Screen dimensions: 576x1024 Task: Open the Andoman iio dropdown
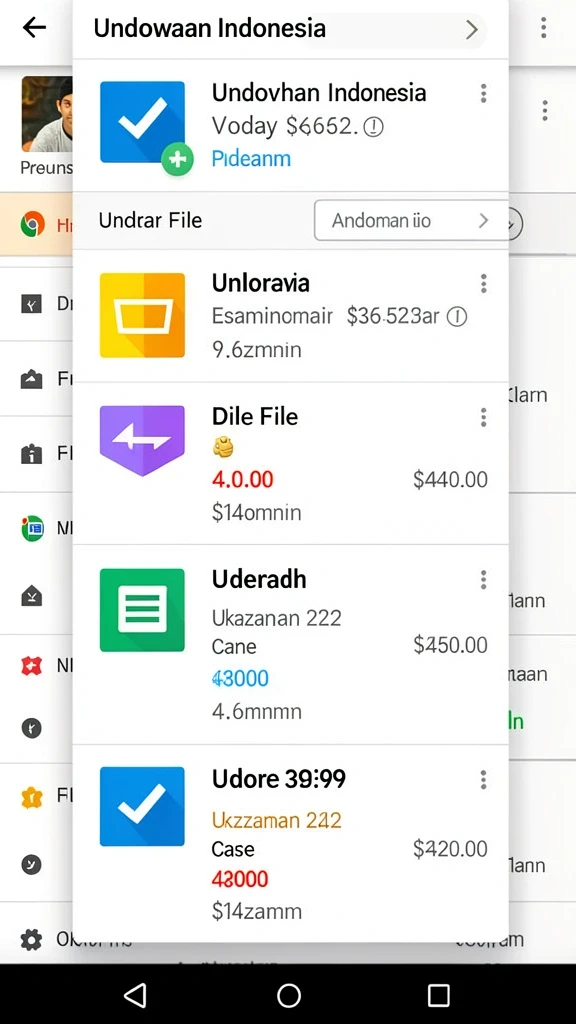pyautogui.click(x=411, y=221)
